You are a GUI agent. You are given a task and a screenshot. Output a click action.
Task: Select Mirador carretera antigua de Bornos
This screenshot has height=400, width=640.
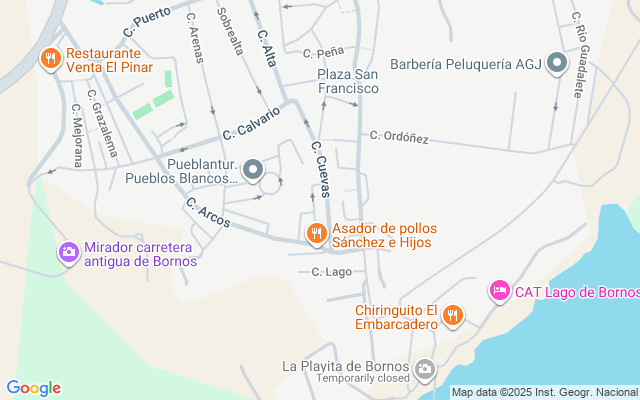pyautogui.click(x=69, y=253)
